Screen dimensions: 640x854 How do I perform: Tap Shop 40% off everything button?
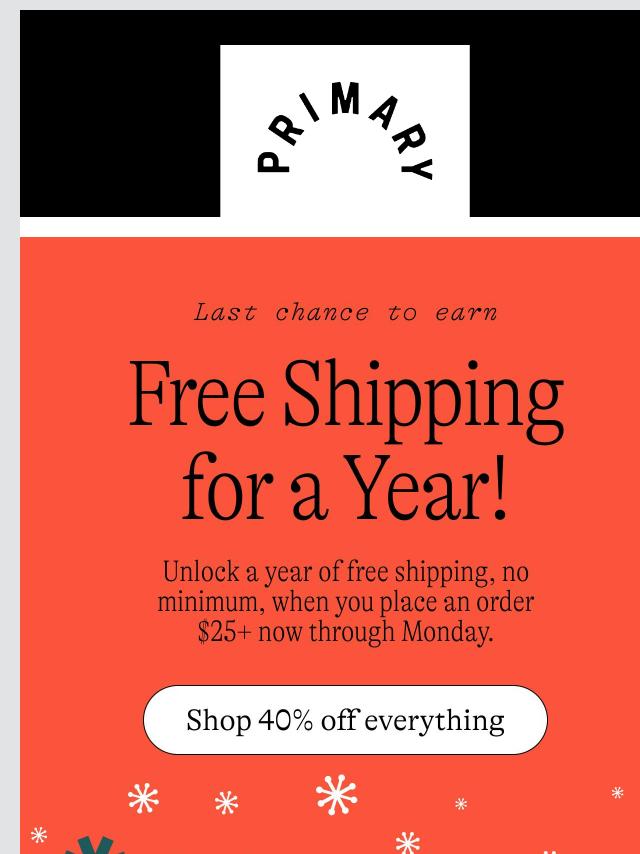coord(345,720)
